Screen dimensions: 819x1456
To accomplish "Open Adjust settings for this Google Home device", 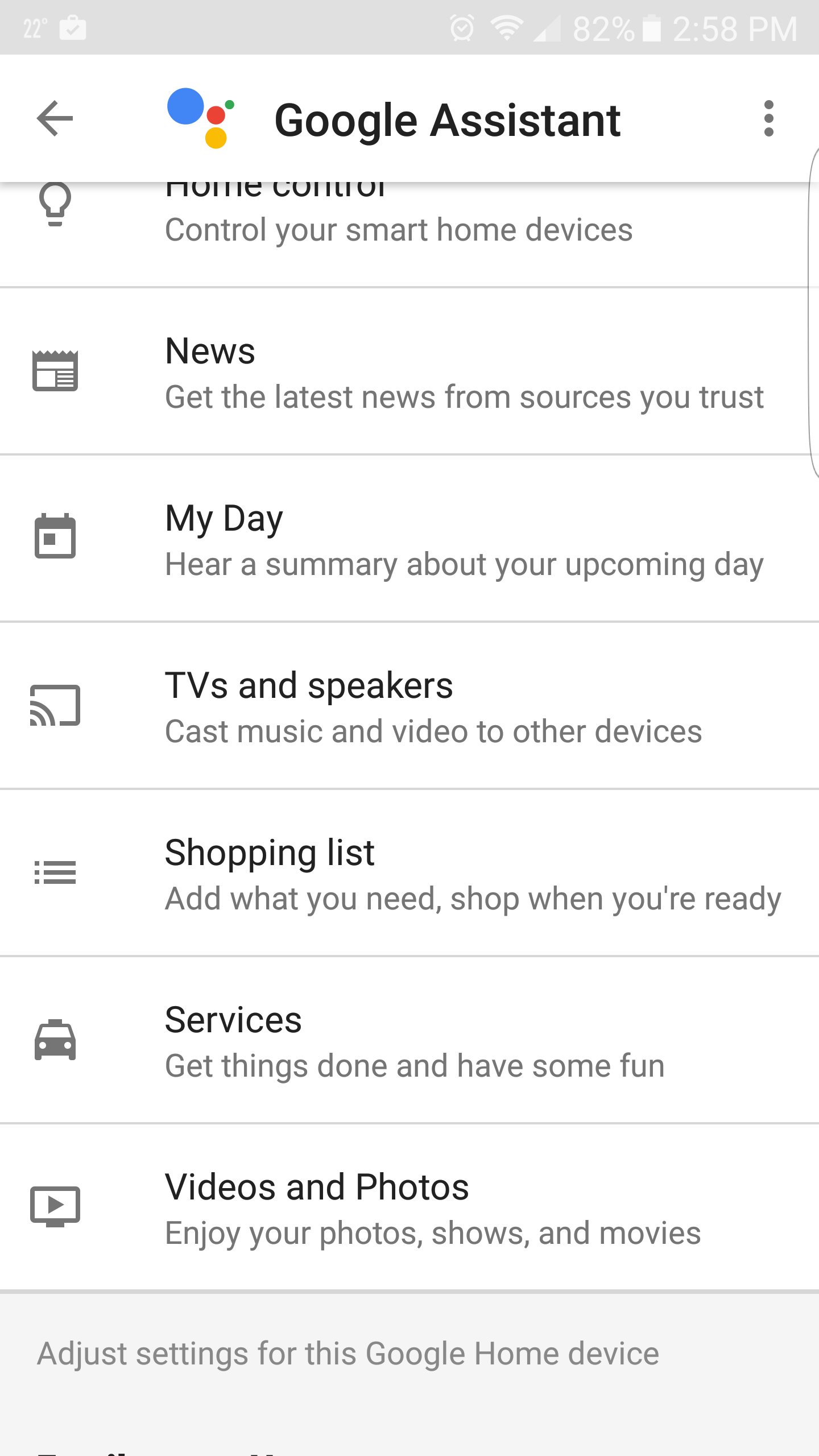I will pyautogui.click(x=348, y=1353).
